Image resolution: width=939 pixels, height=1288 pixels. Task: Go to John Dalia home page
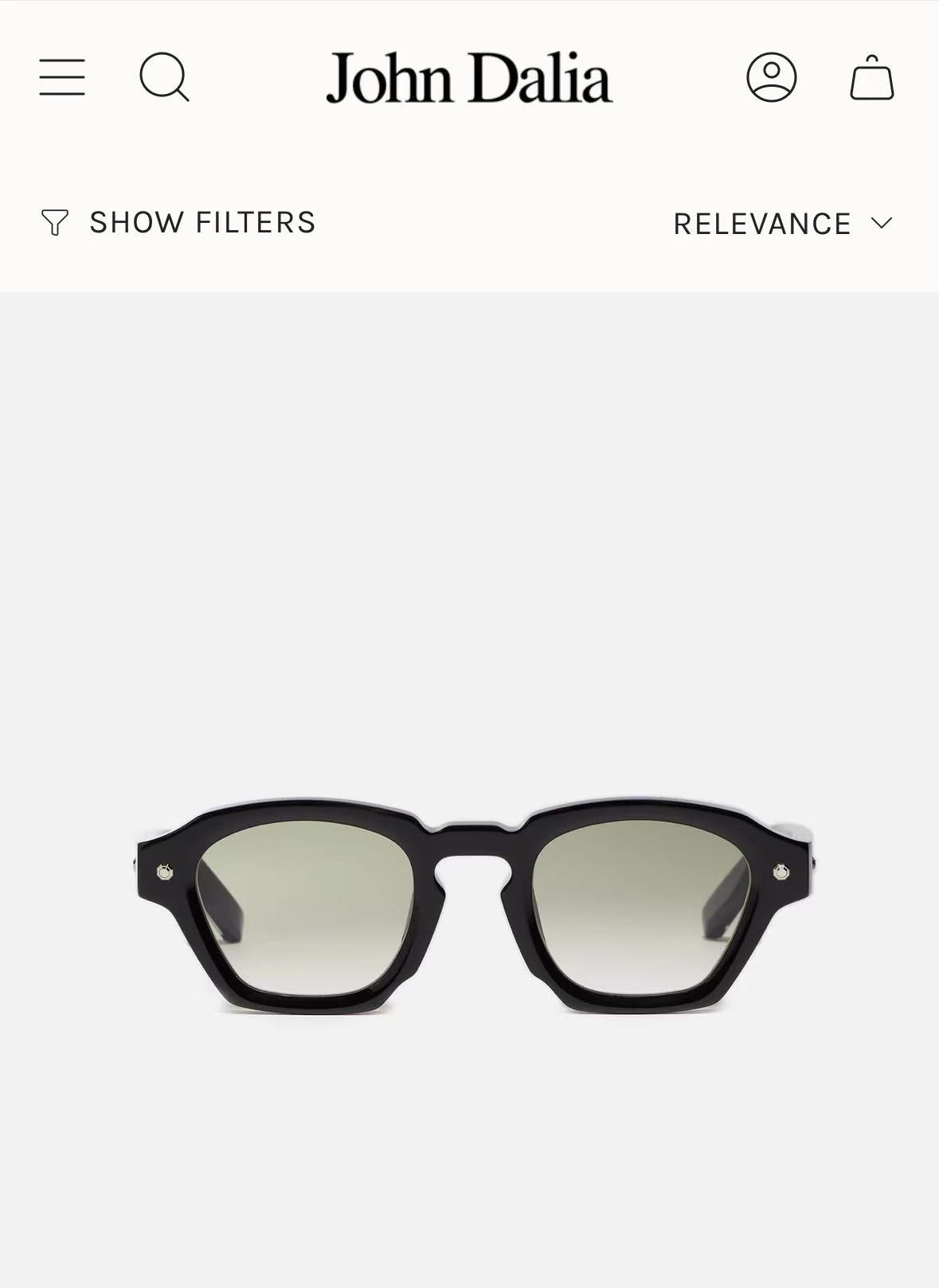(x=469, y=77)
